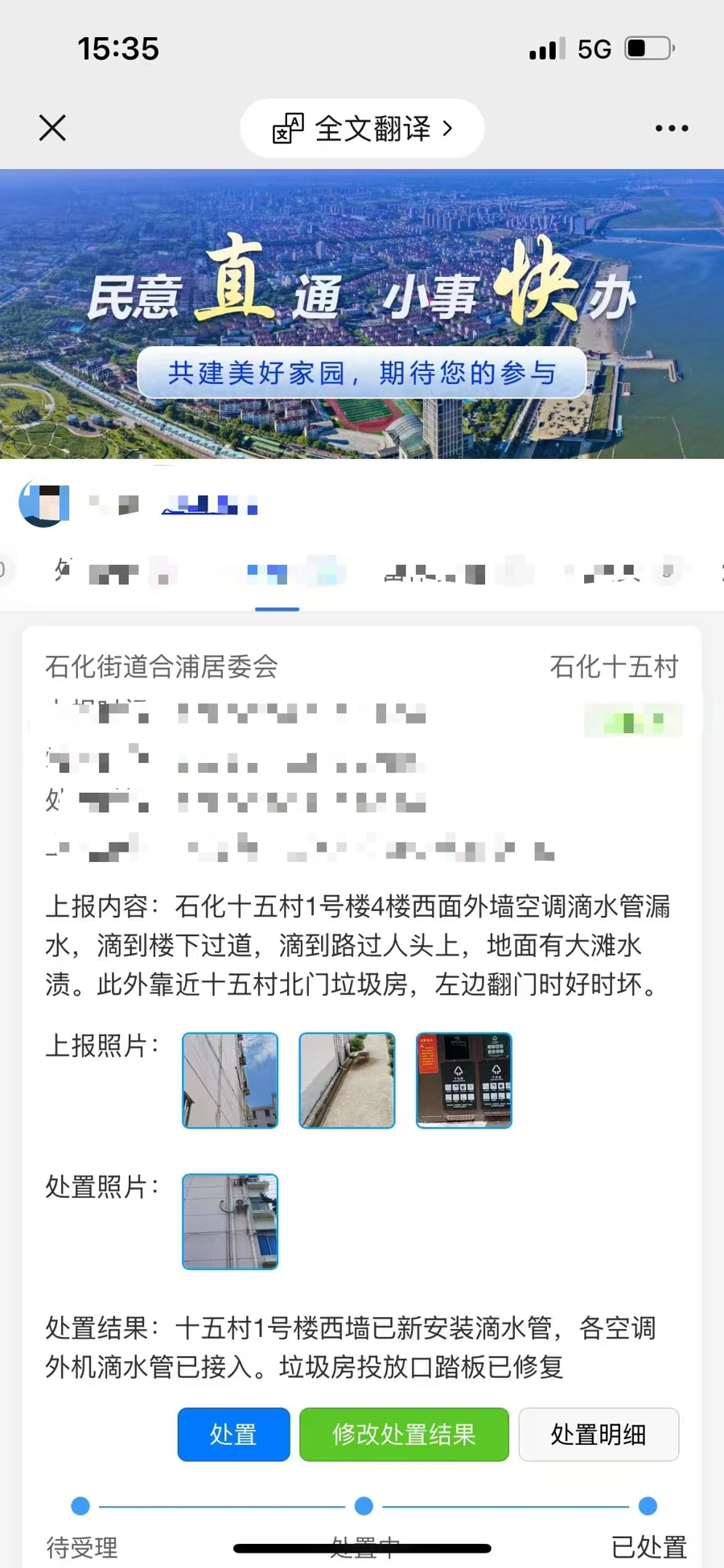Tap 全文翻译 to translate page
Viewport: 724px width, 1568px height.
363,128
